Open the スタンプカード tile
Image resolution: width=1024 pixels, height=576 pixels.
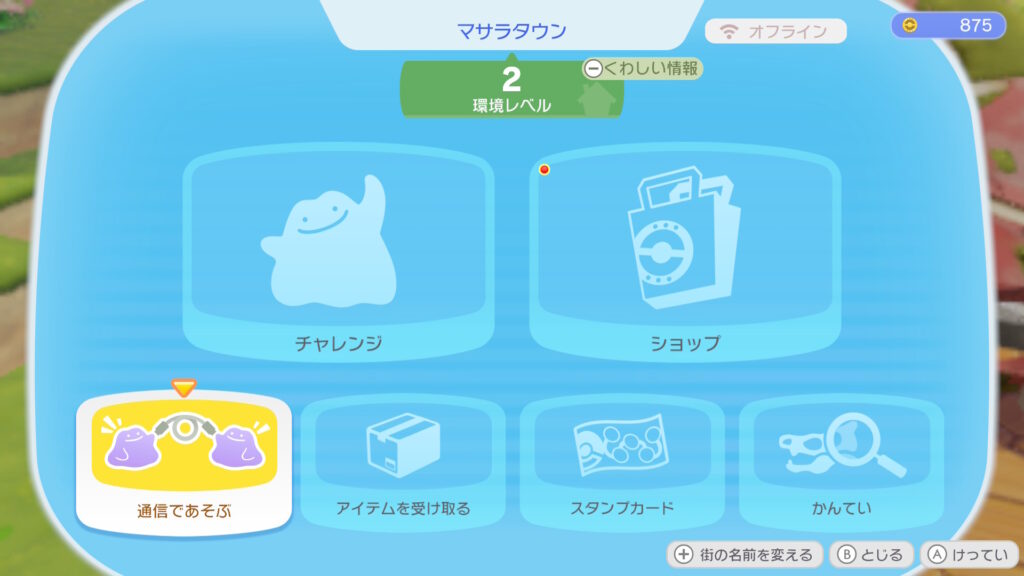click(622, 462)
